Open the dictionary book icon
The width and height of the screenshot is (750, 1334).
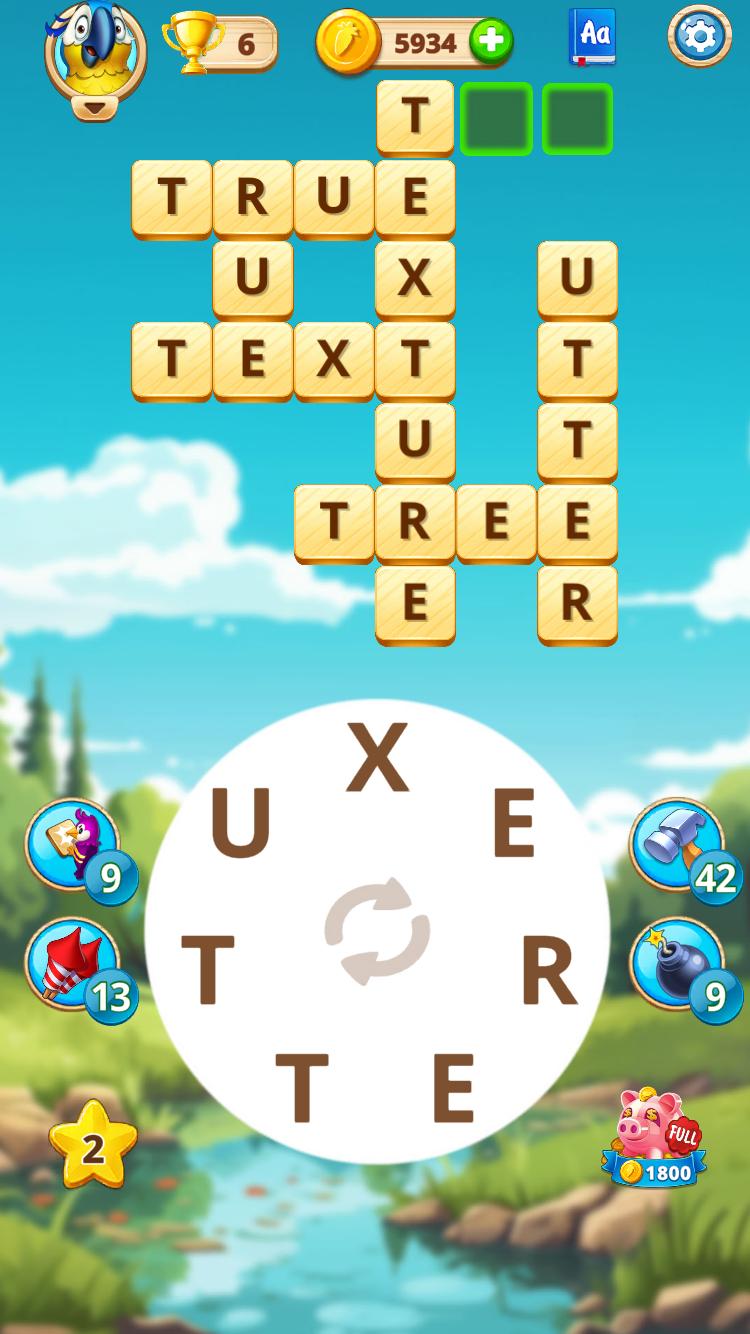coord(594,37)
